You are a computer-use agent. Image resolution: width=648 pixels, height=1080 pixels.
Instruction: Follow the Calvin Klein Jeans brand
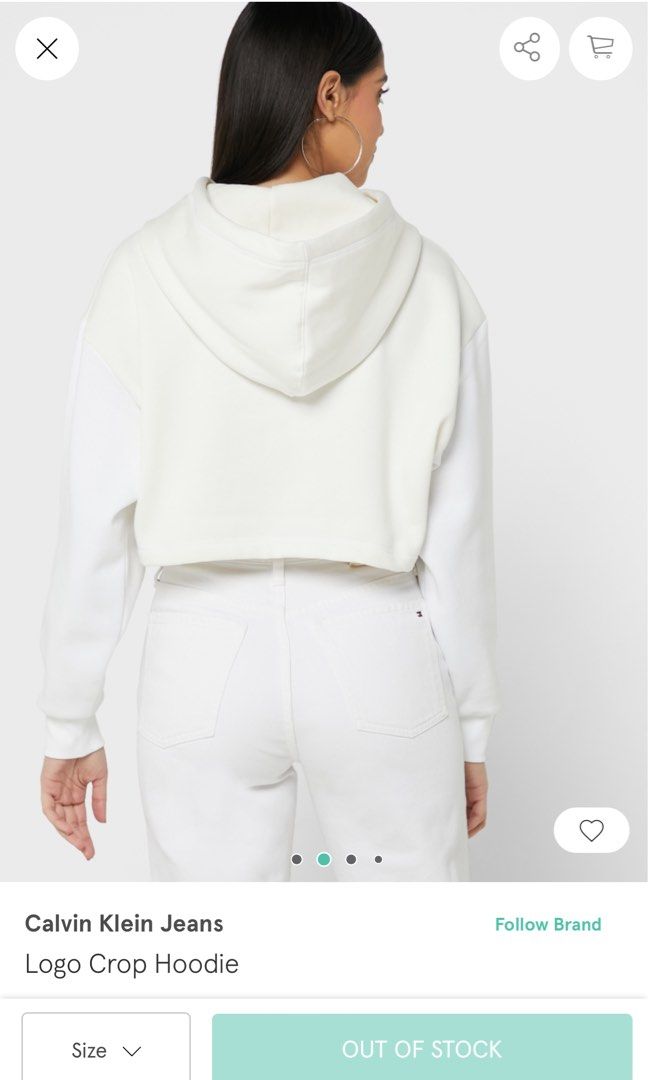[x=548, y=924]
